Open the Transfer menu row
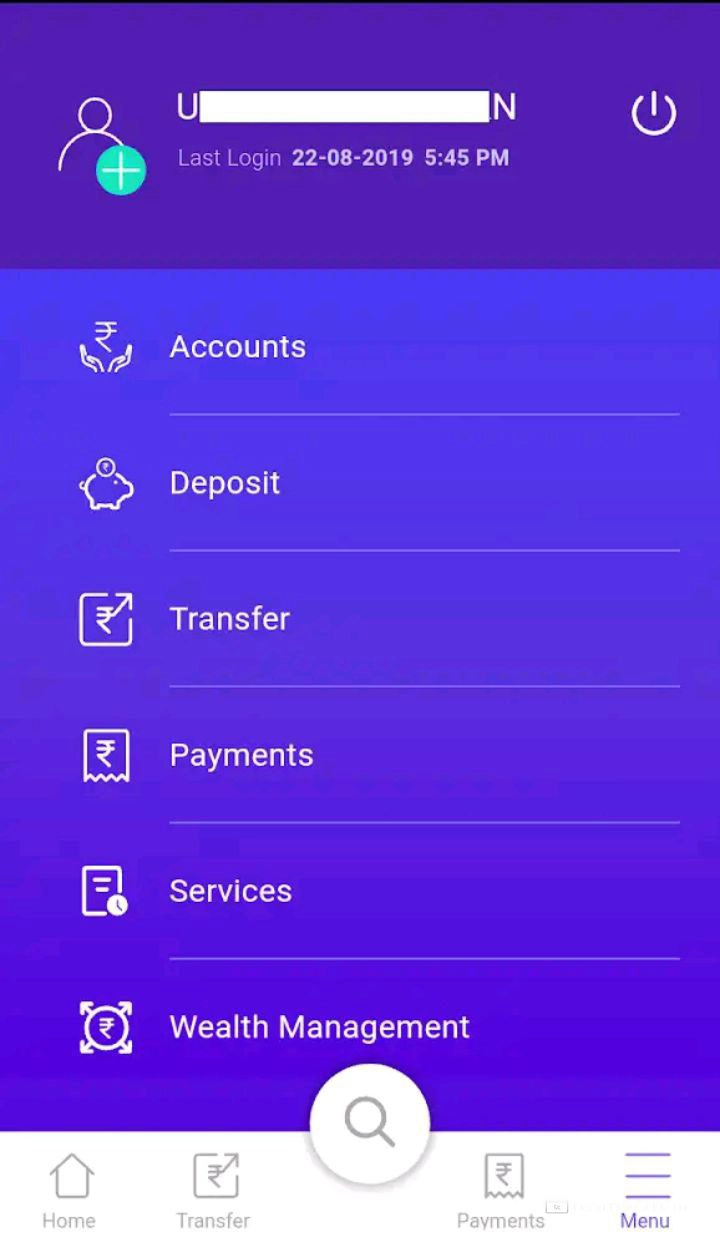The height and width of the screenshot is (1240, 720). [x=229, y=619]
